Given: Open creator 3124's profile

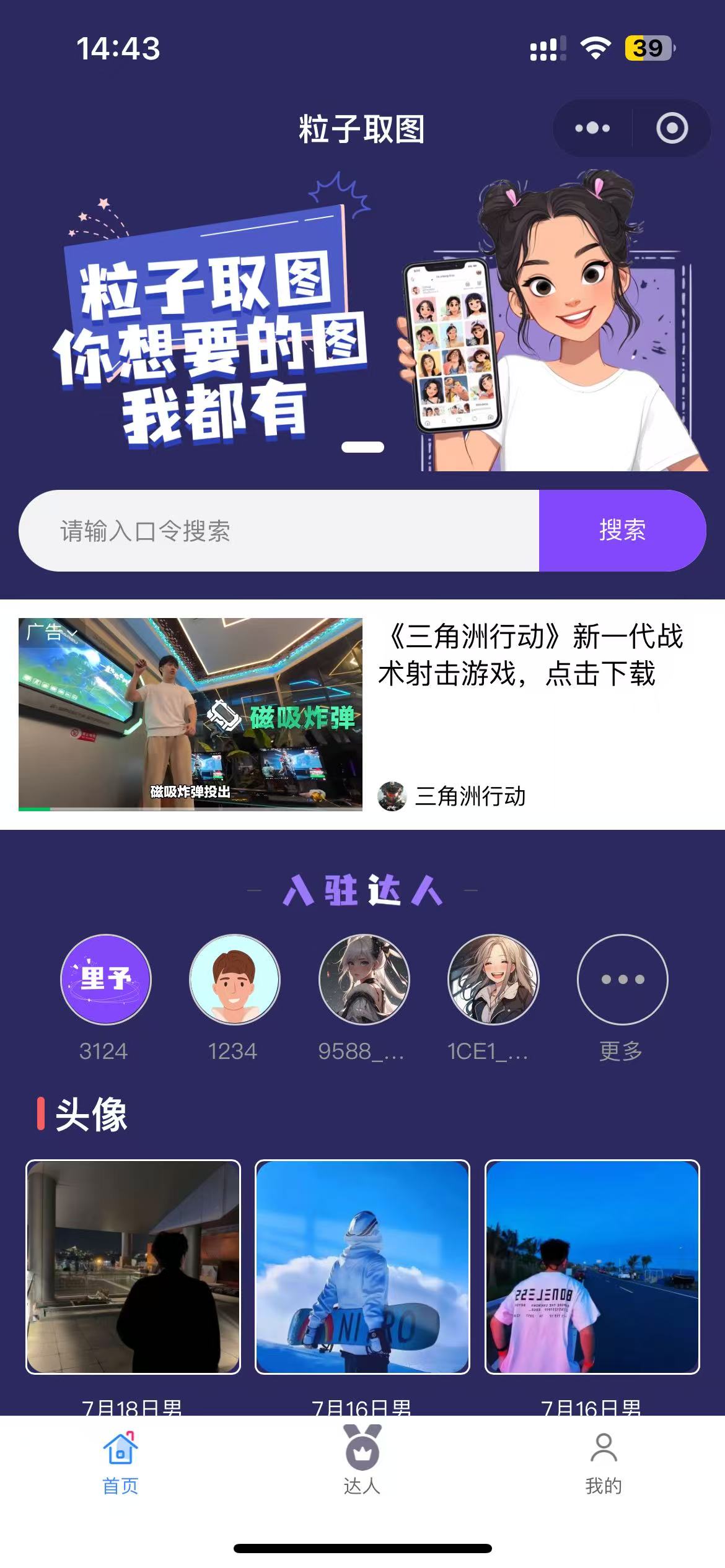Looking at the screenshot, I should pos(105,980).
